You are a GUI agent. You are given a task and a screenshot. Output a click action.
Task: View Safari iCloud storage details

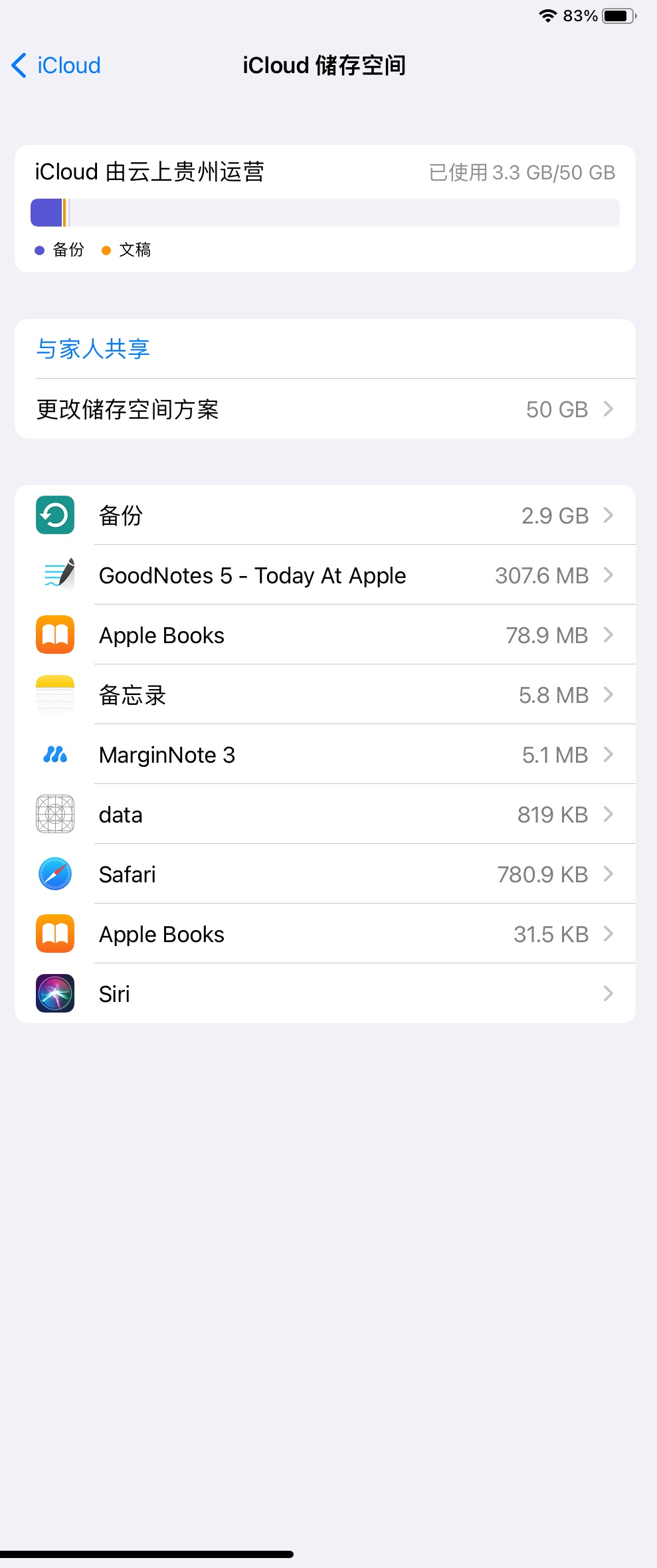325,874
